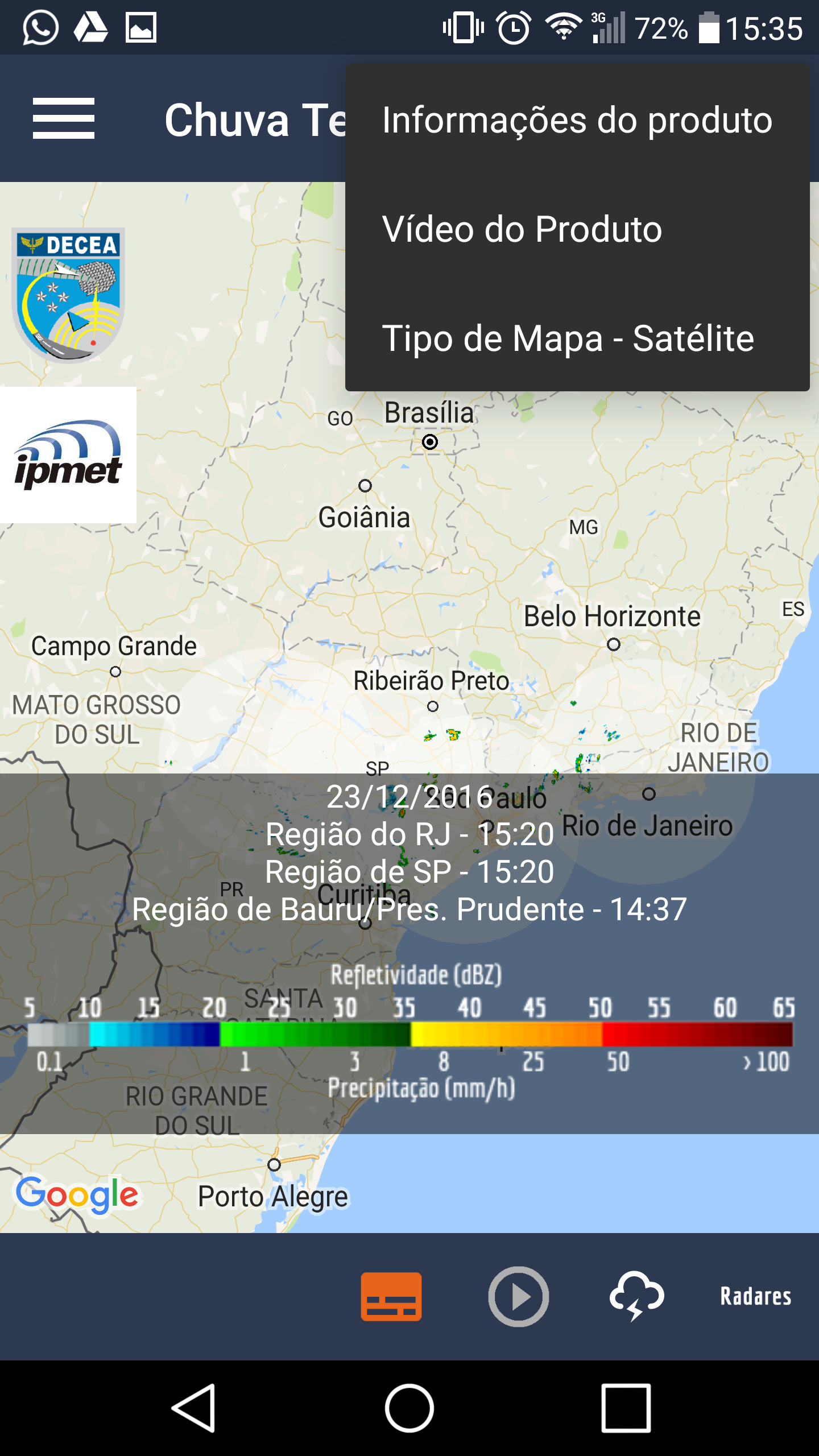
Task: Toggle the orange legend caption button
Action: pos(391,1296)
